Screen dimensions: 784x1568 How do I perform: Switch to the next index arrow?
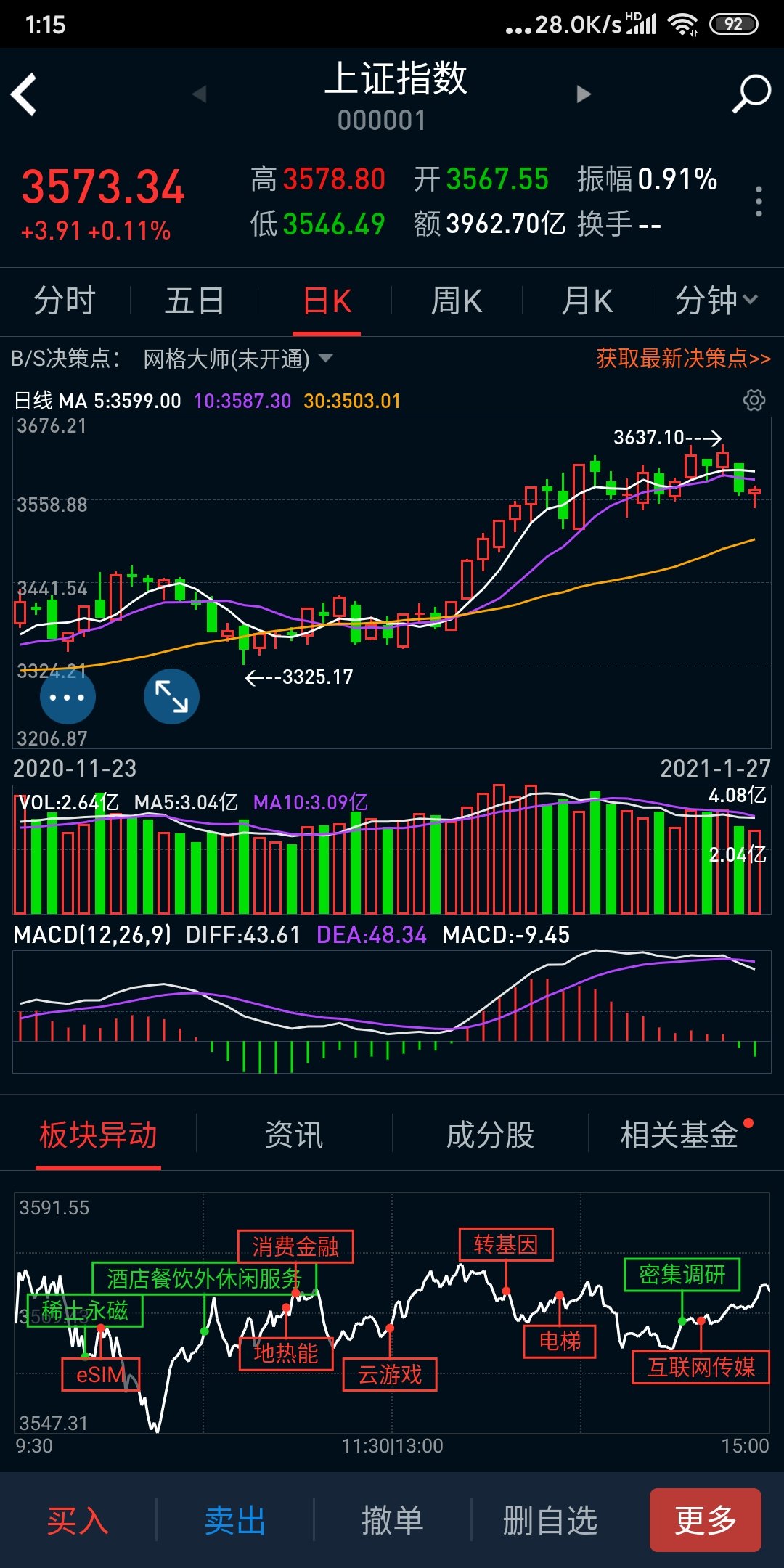click(583, 94)
